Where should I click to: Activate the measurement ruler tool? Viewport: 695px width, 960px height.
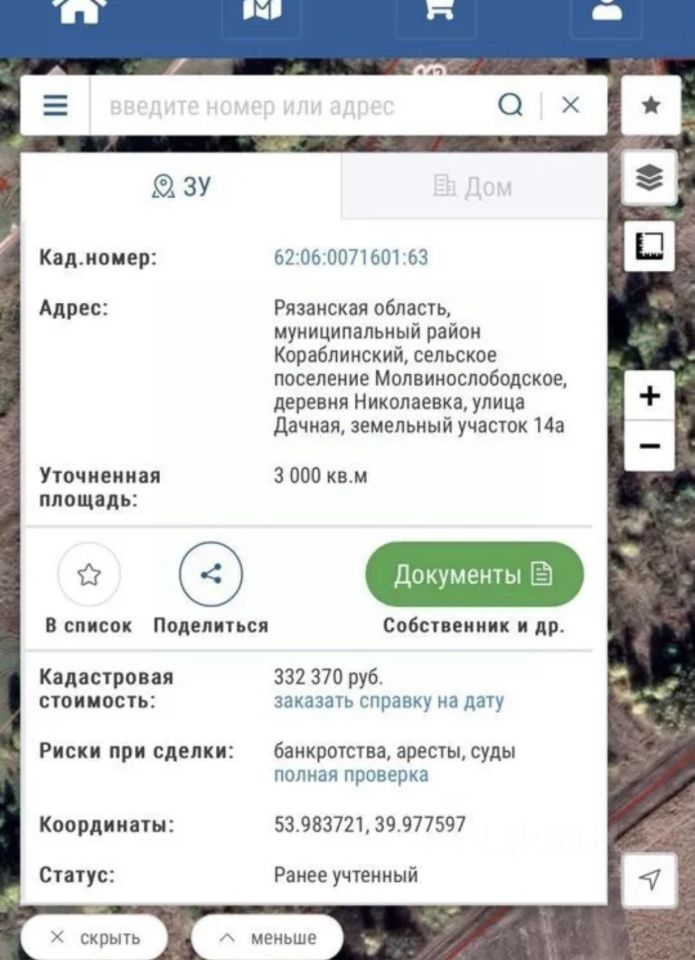[x=650, y=246]
